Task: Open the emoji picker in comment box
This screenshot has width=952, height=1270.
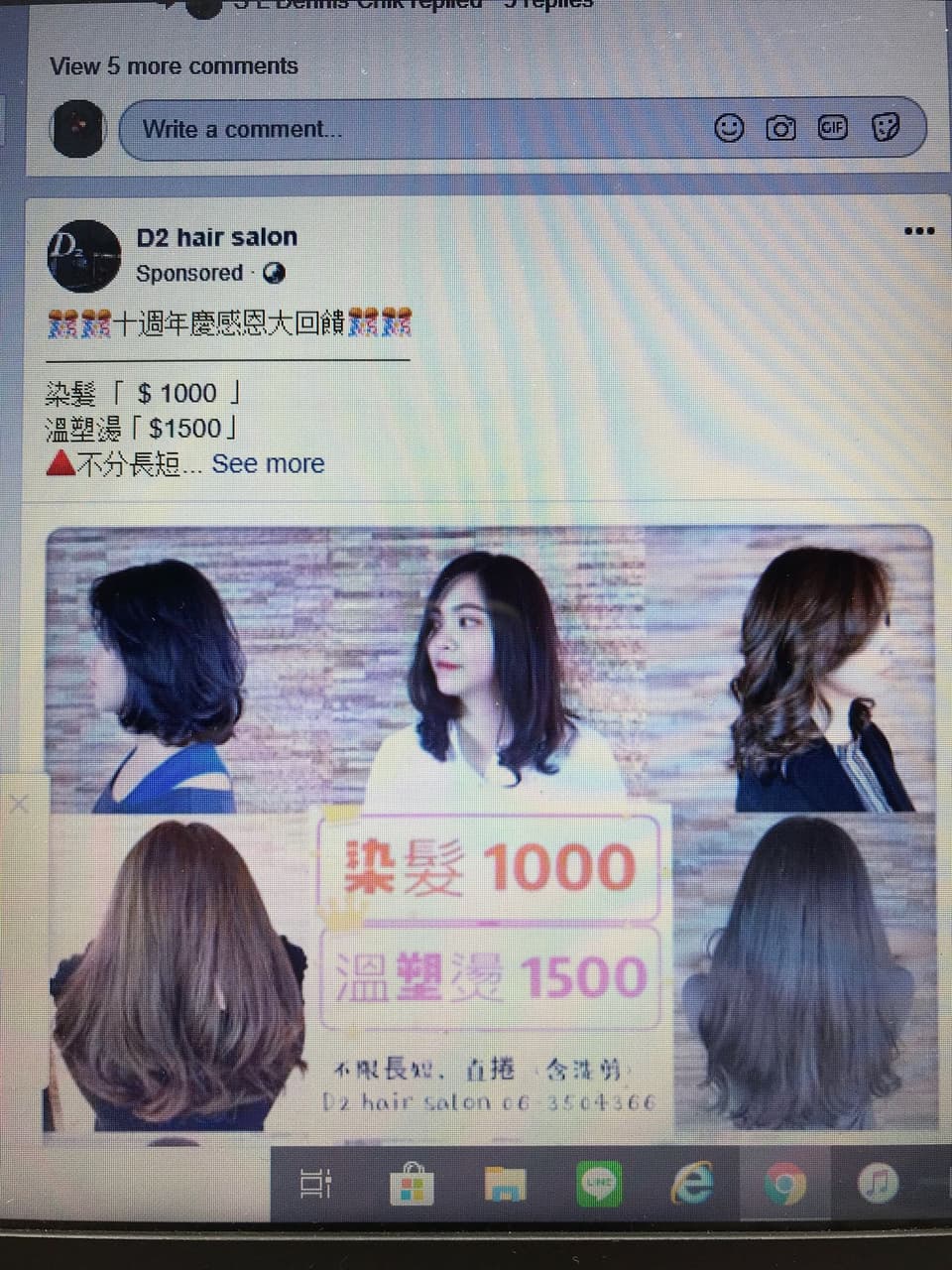Action: (x=729, y=128)
